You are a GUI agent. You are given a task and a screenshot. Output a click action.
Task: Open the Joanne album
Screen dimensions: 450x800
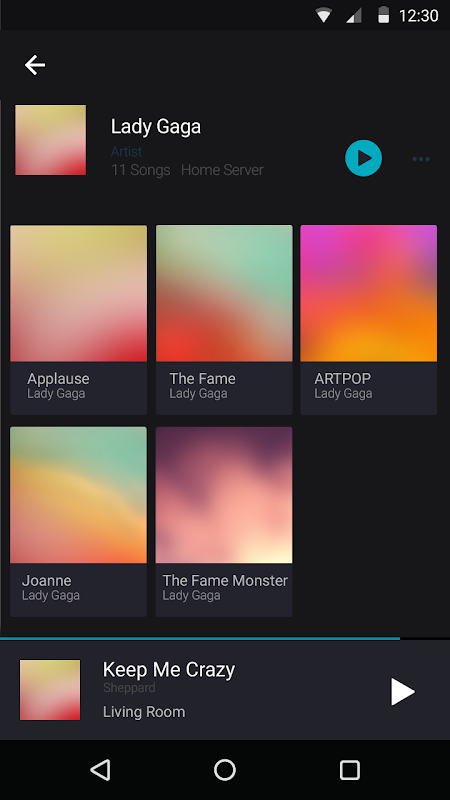pyautogui.click(x=79, y=521)
